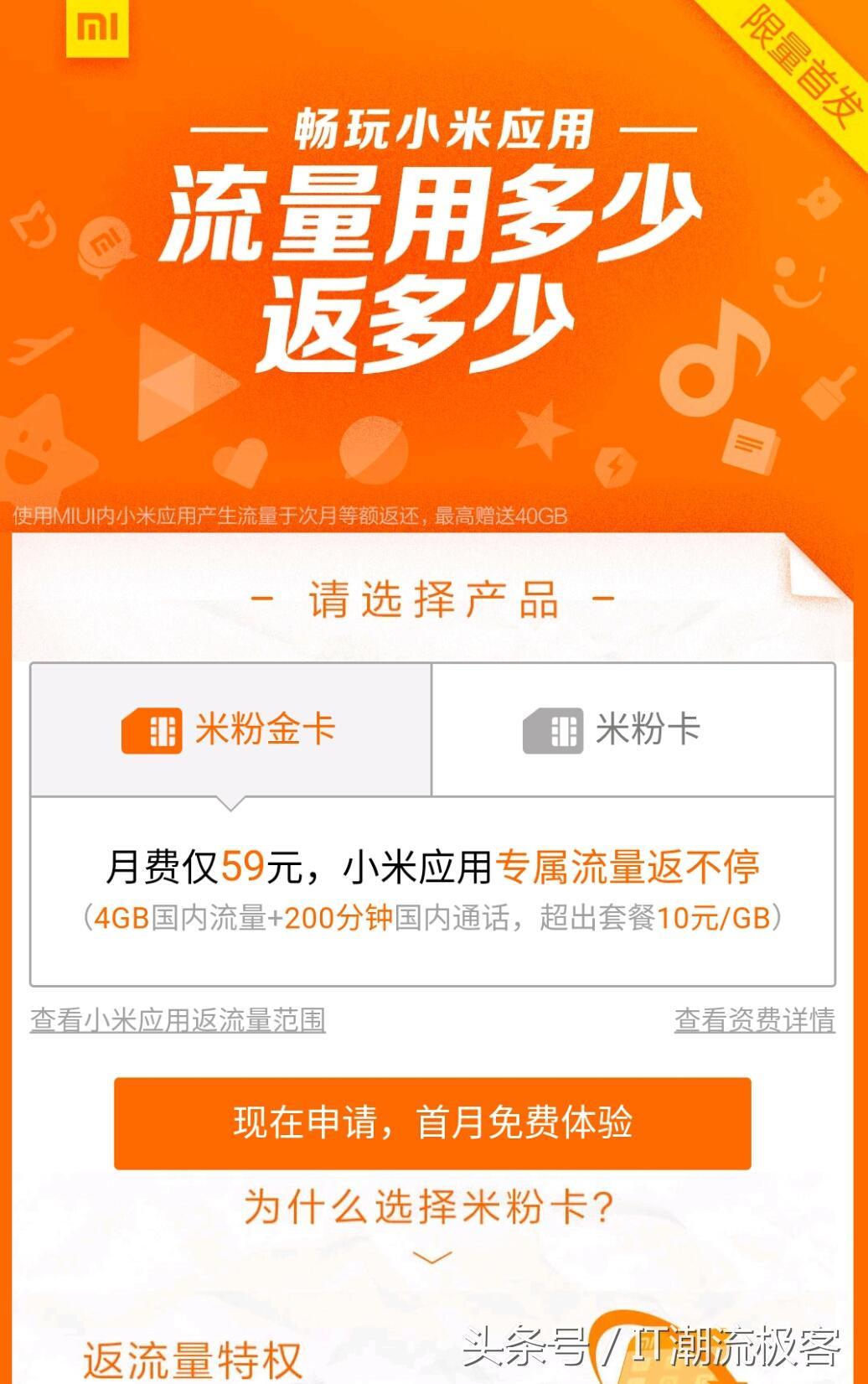
Task: Select the 米粉金卡 product tab
Action: pyautogui.click(x=230, y=729)
